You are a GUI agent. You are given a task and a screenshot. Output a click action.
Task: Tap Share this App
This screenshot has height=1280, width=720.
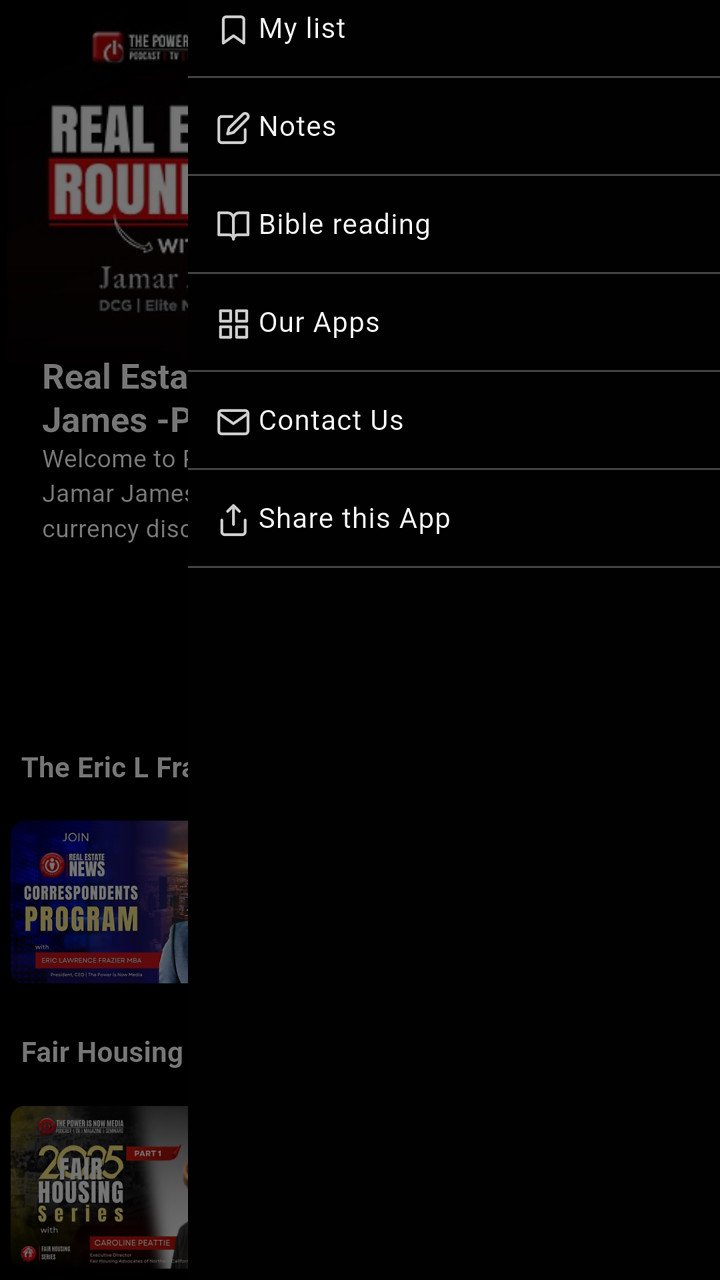(354, 519)
